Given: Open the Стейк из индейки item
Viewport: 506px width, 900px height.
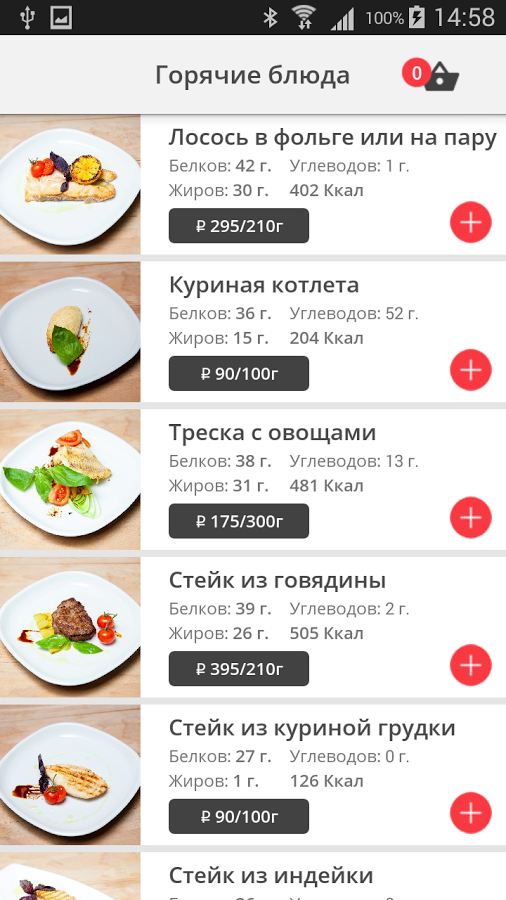Looking at the screenshot, I should tap(271, 876).
